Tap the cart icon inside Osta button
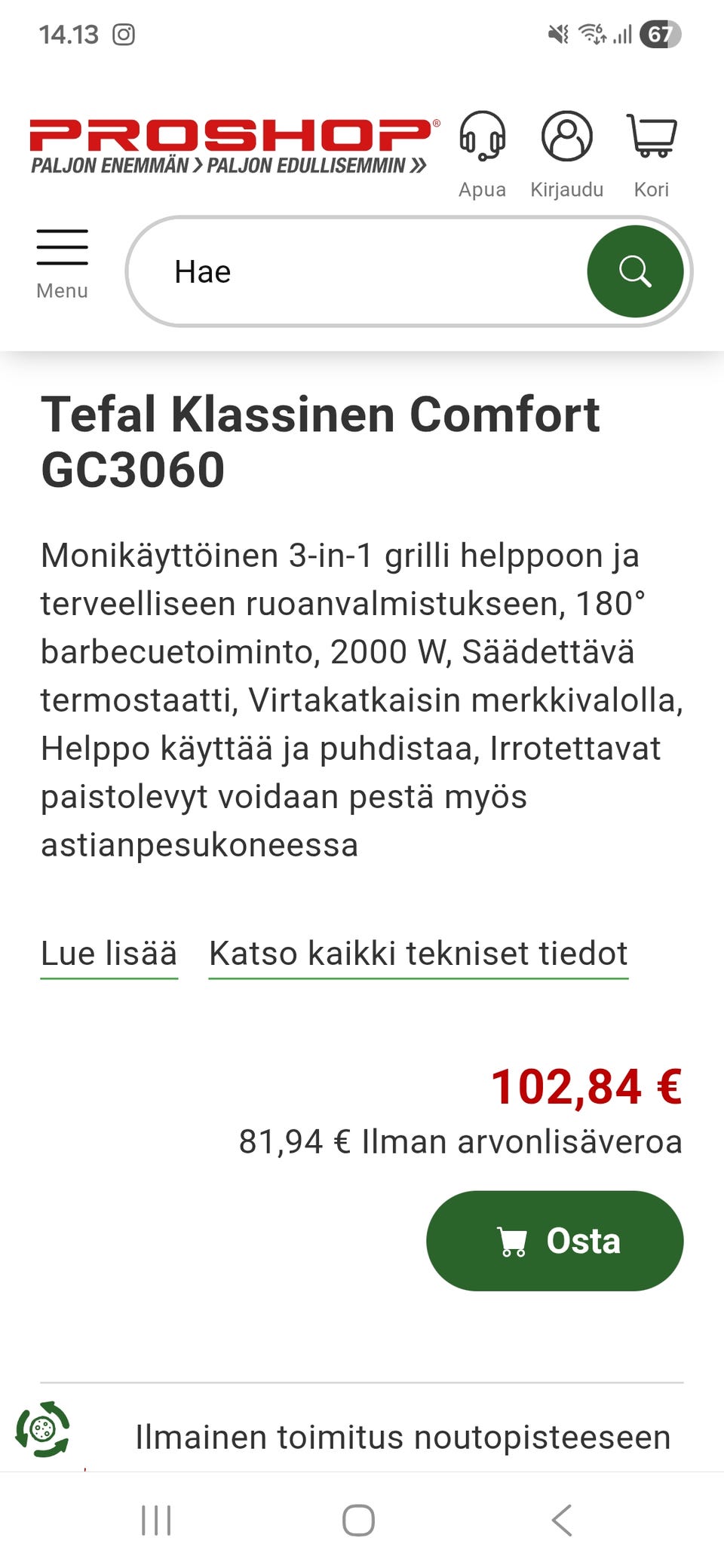724x1568 pixels. click(x=511, y=1240)
